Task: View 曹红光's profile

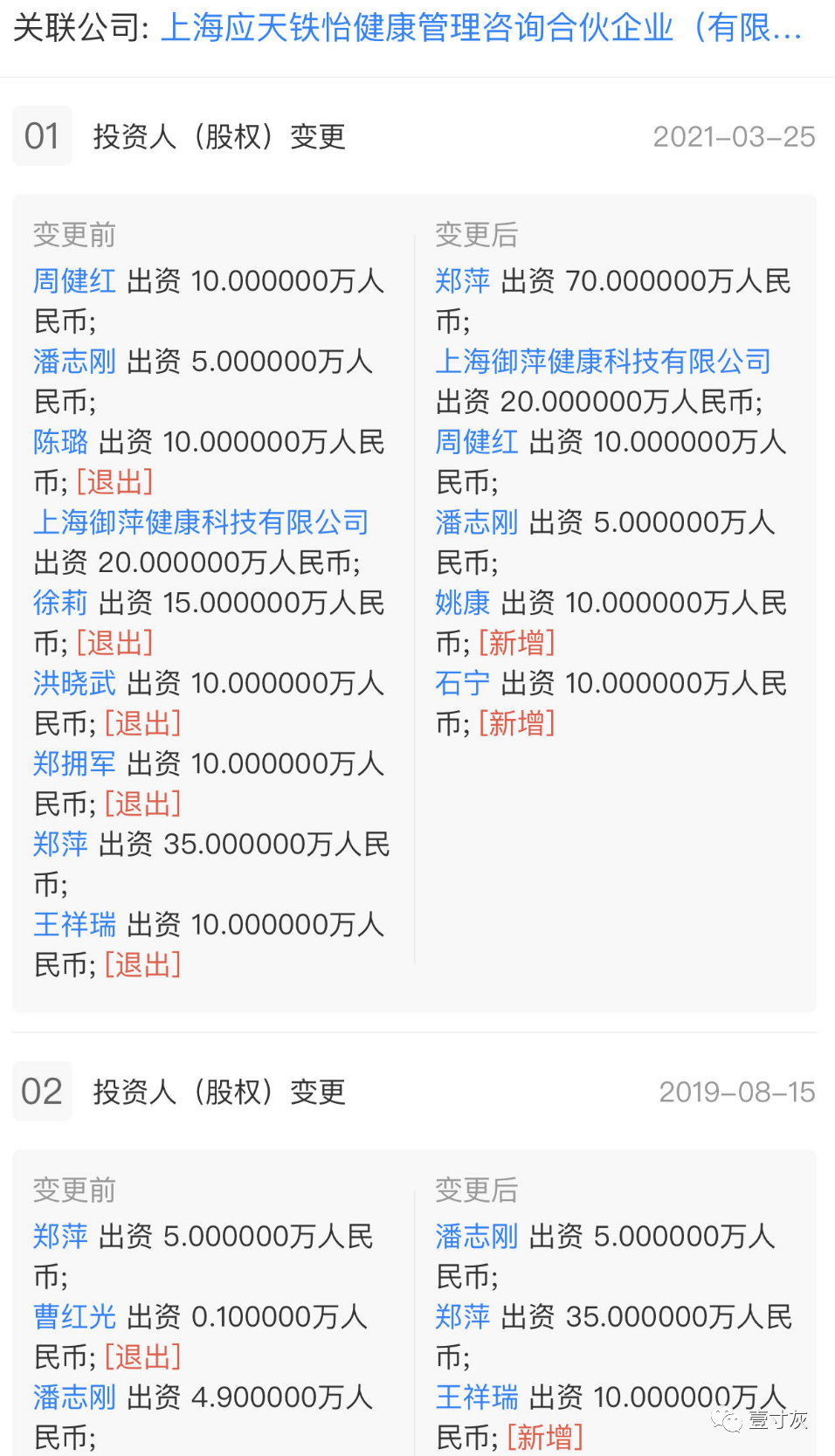Action: click(x=74, y=1316)
